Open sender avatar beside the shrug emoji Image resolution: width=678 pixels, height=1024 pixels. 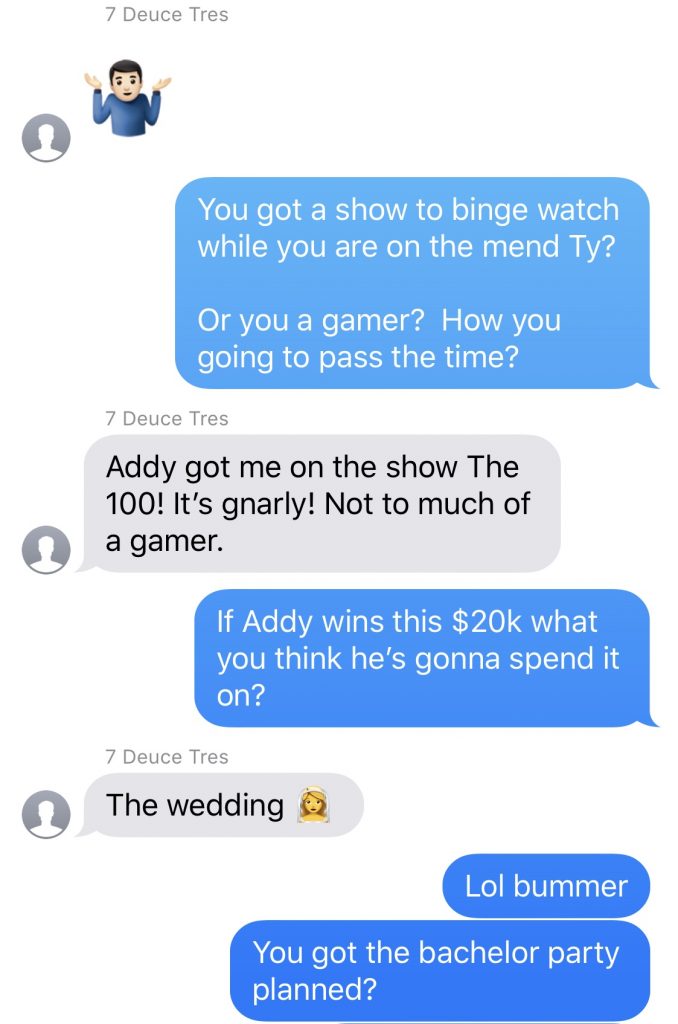pos(46,137)
